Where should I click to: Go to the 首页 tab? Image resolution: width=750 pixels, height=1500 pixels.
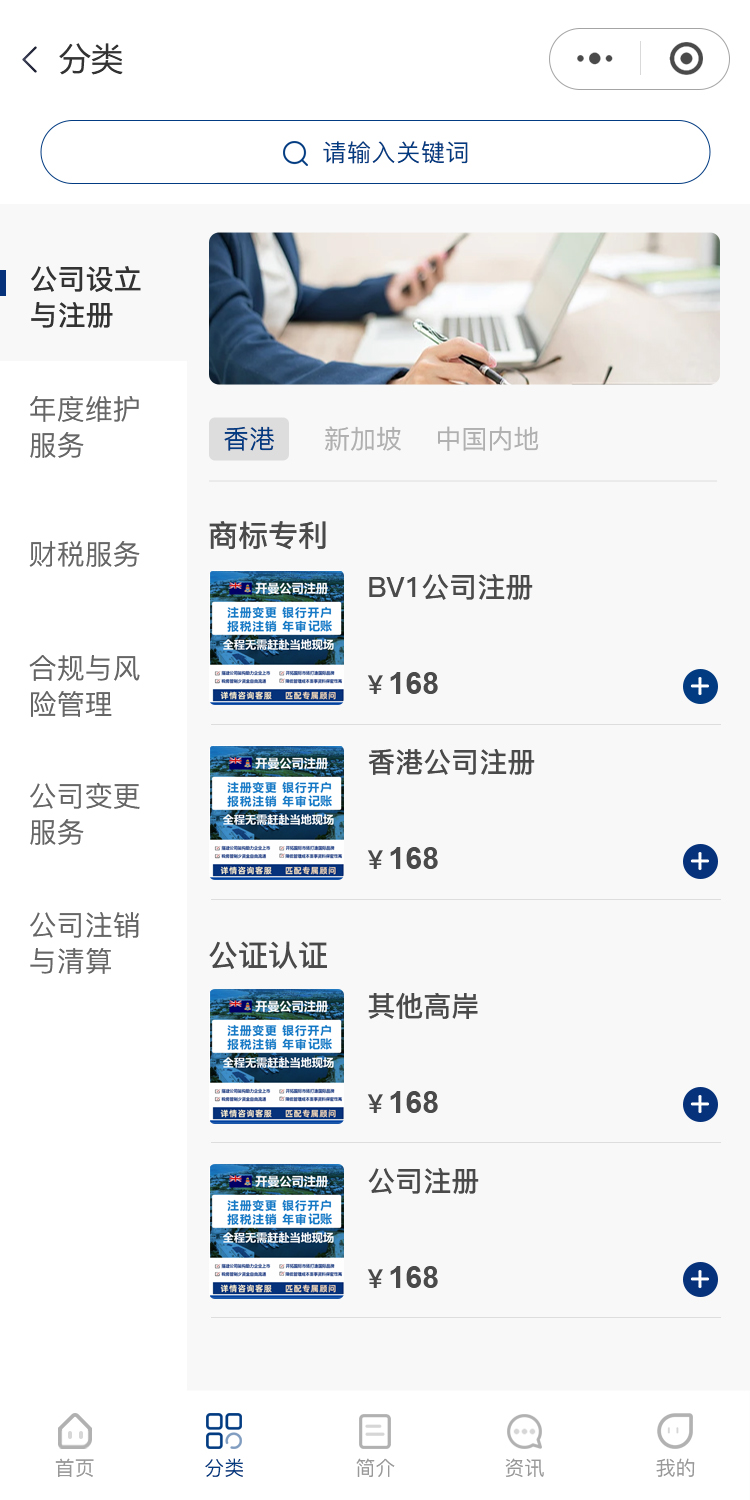tap(75, 1445)
